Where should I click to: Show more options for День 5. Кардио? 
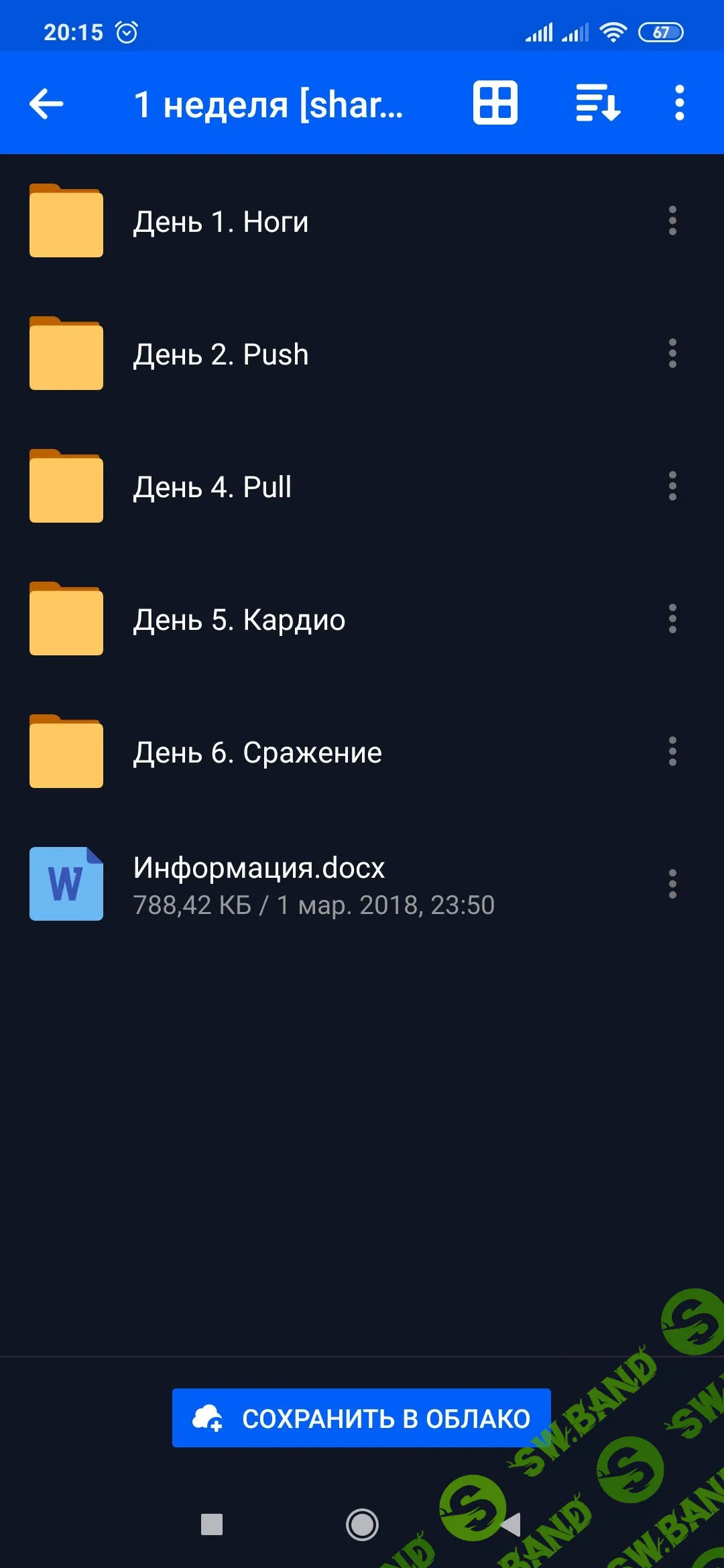(x=672, y=619)
